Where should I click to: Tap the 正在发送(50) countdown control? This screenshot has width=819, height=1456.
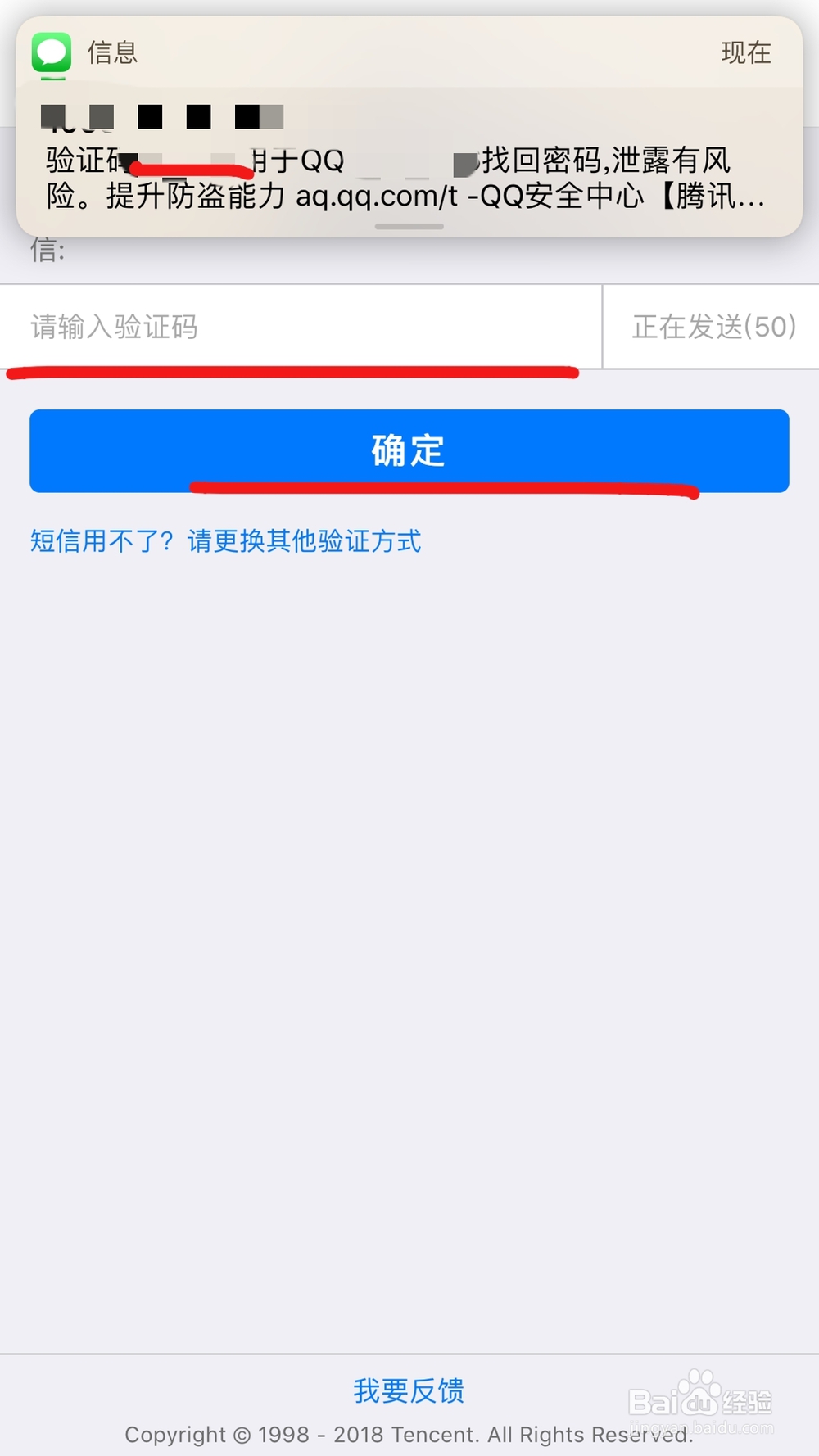point(711,327)
